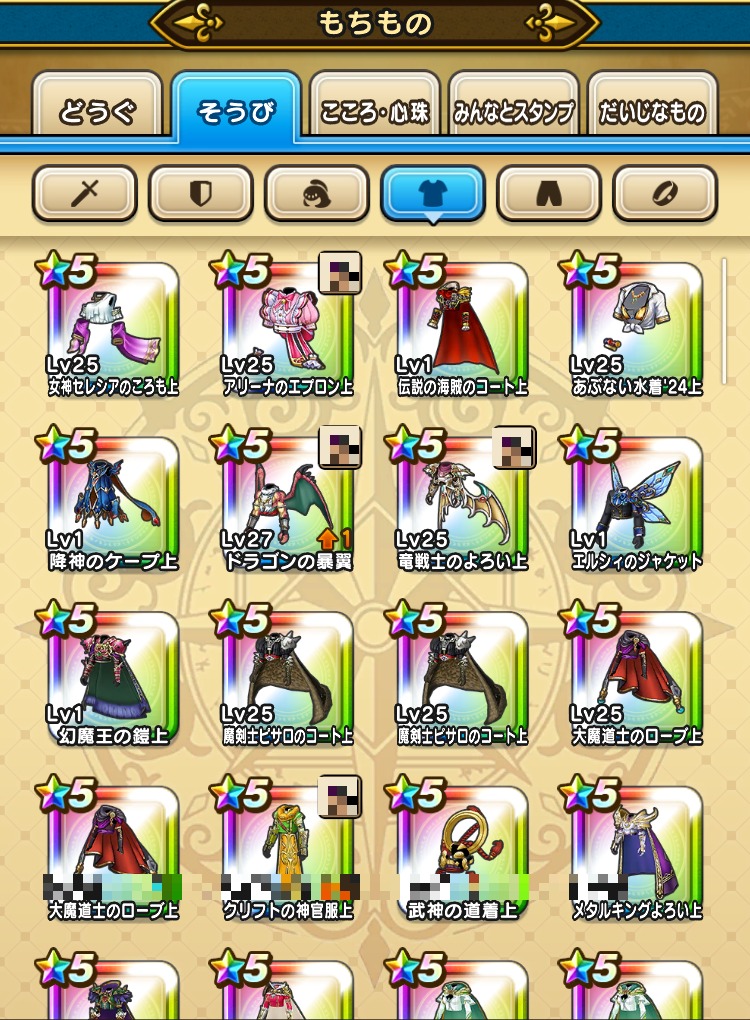Filter equipment by weapons (sword icon)
Image resolution: width=750 pixels, height=1020 pixels.
tap(85, 193)
